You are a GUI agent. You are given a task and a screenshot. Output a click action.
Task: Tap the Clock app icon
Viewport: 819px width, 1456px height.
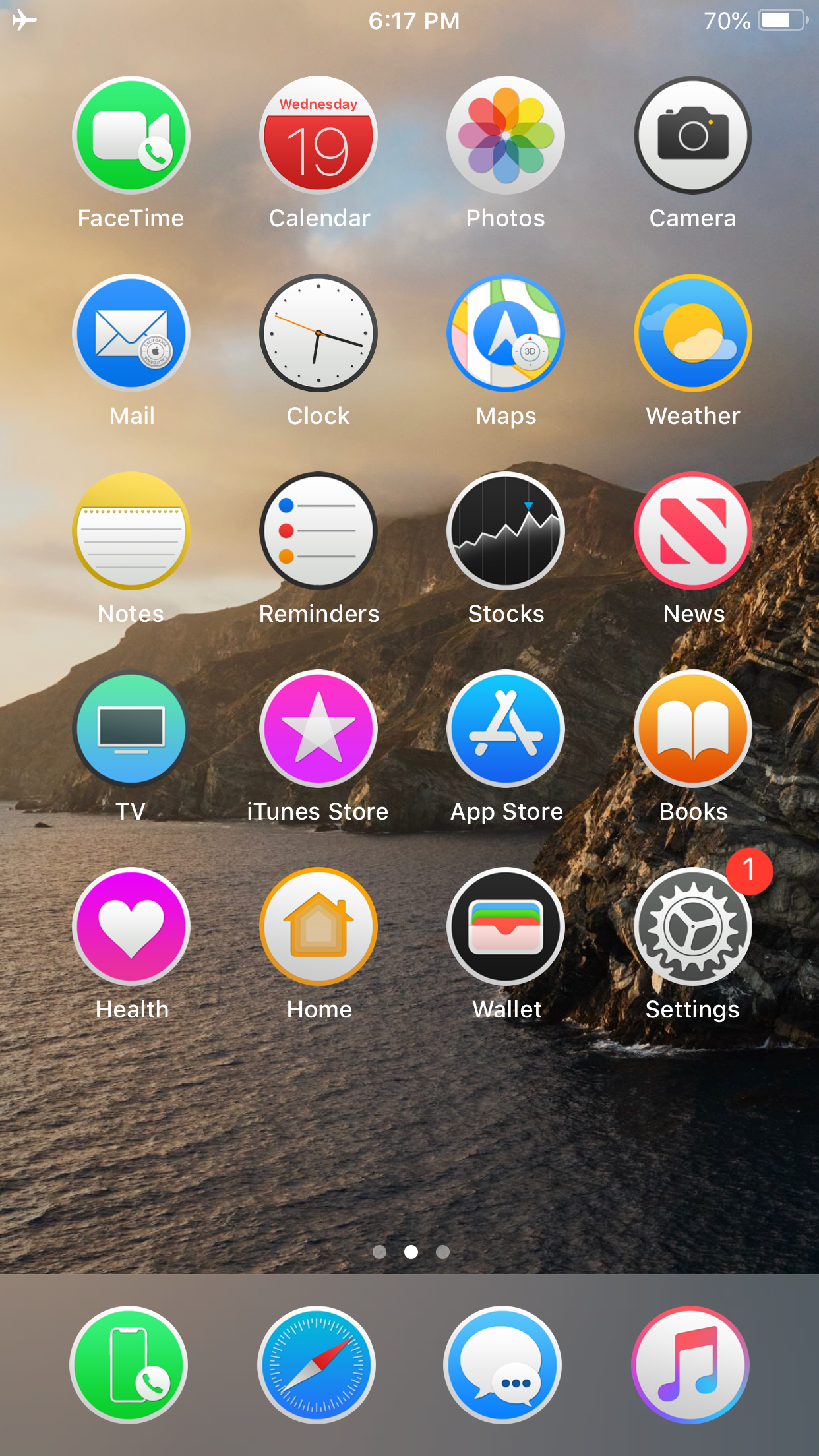coord(318,334)
